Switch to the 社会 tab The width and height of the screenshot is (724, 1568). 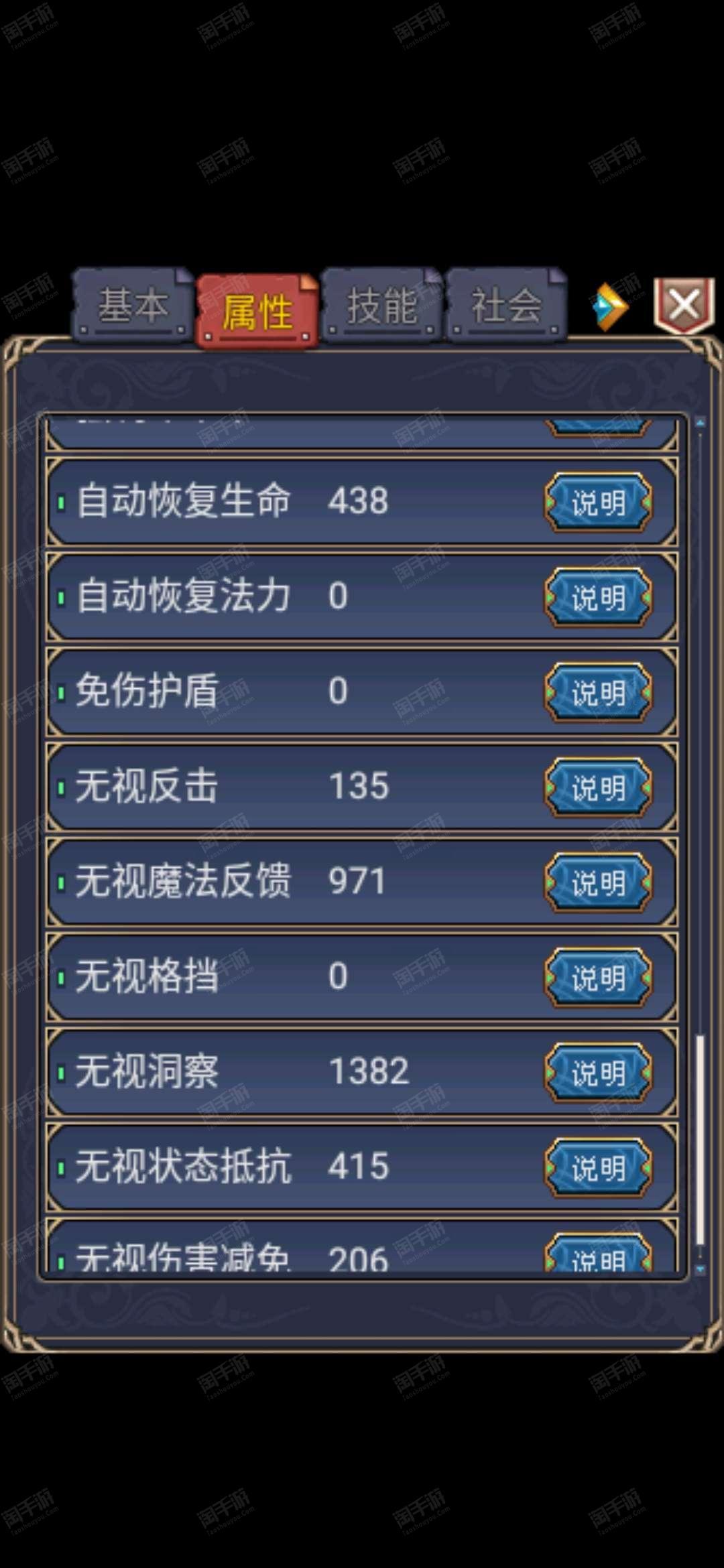pos(506,306)
